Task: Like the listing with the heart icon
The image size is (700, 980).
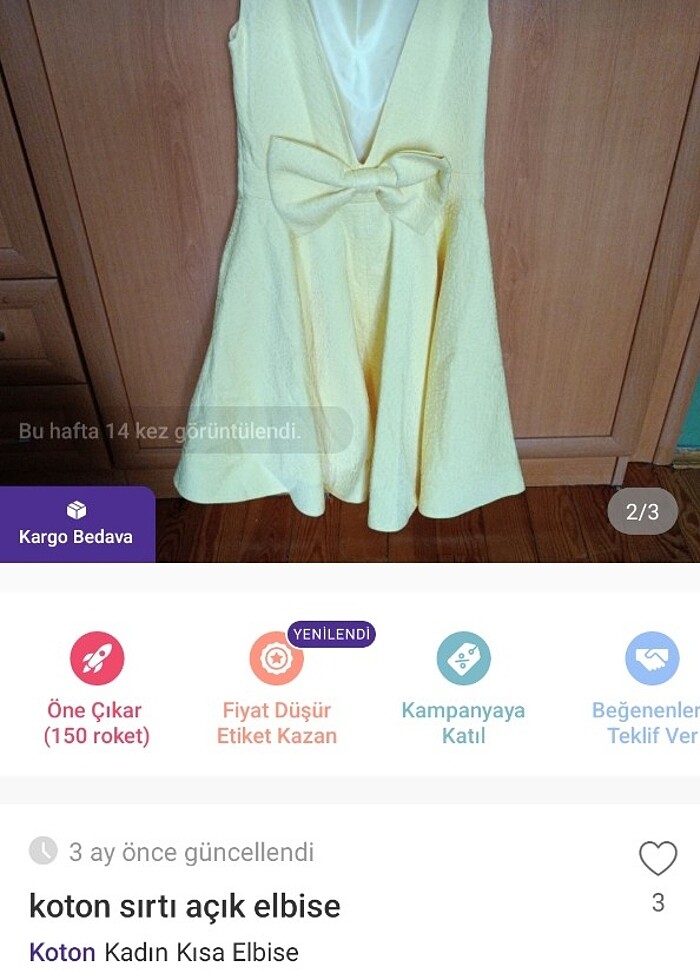Action: [657, 859]
